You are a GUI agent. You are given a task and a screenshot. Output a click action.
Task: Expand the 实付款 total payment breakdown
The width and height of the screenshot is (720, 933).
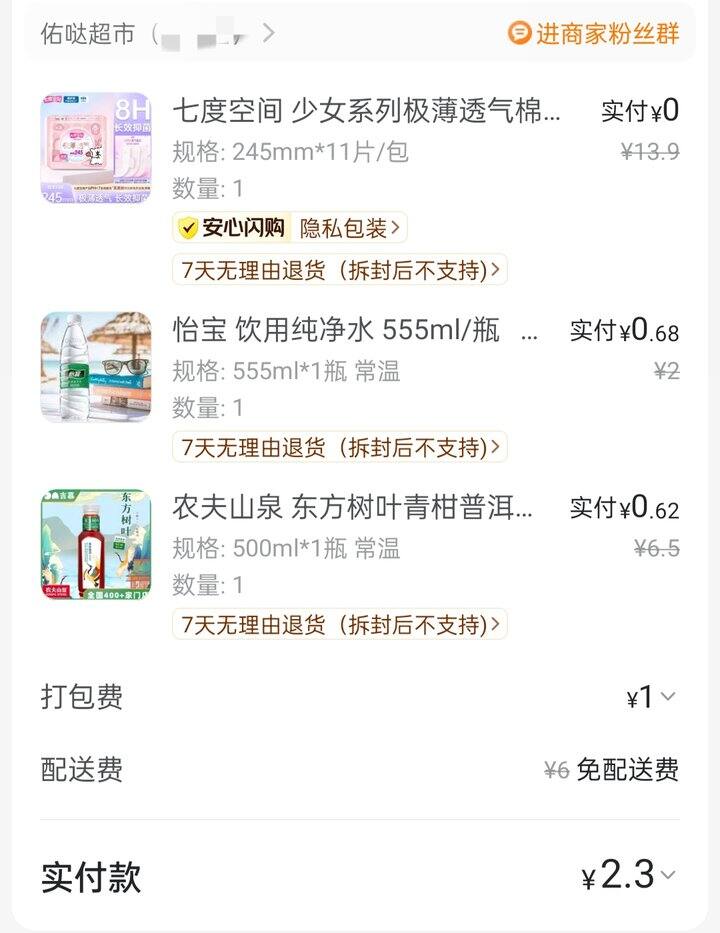tap(630, 876)
